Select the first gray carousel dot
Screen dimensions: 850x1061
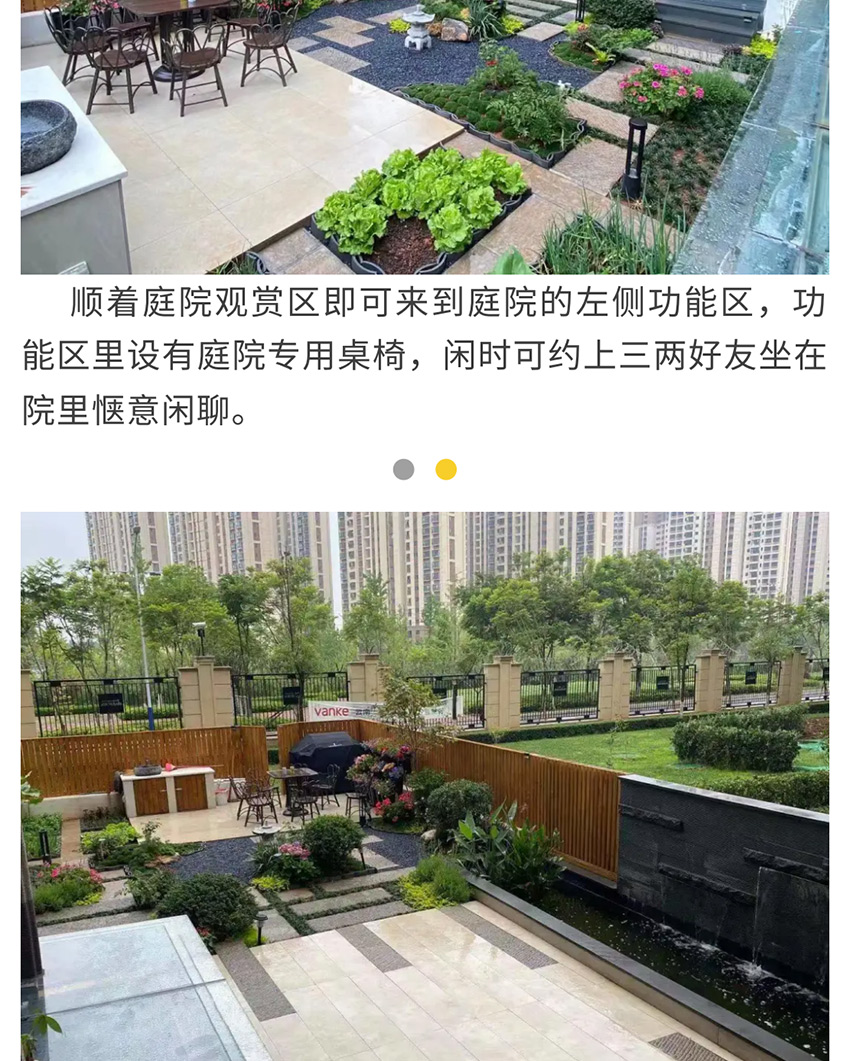[x=404, y=470]
